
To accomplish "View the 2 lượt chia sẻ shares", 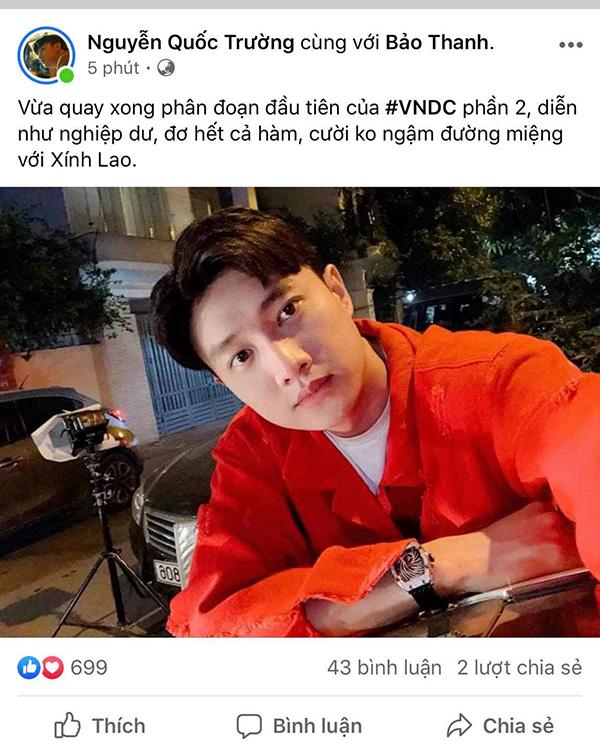I will click(519, 667).
